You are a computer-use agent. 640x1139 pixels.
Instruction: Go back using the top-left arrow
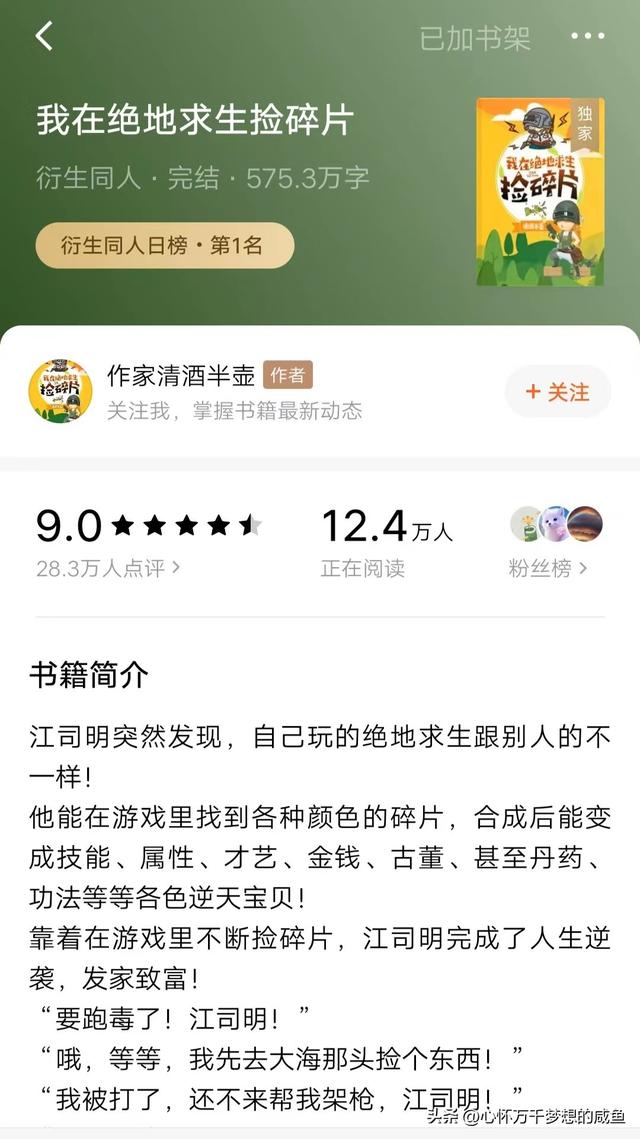[x=44, y=37]
